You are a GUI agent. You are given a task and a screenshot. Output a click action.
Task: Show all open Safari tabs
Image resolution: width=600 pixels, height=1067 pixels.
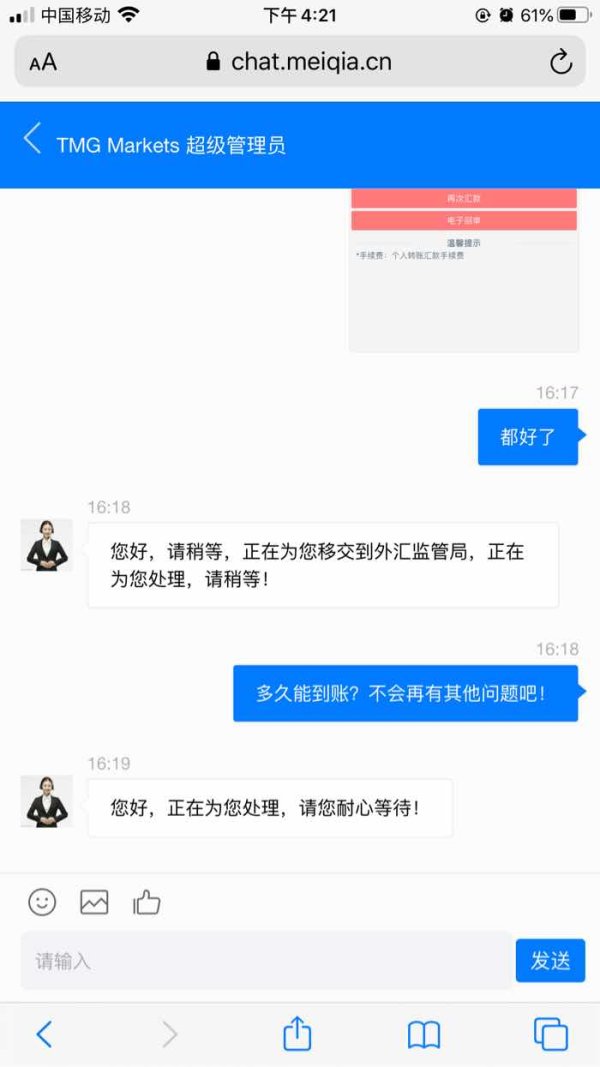[x=551, y=1034]
